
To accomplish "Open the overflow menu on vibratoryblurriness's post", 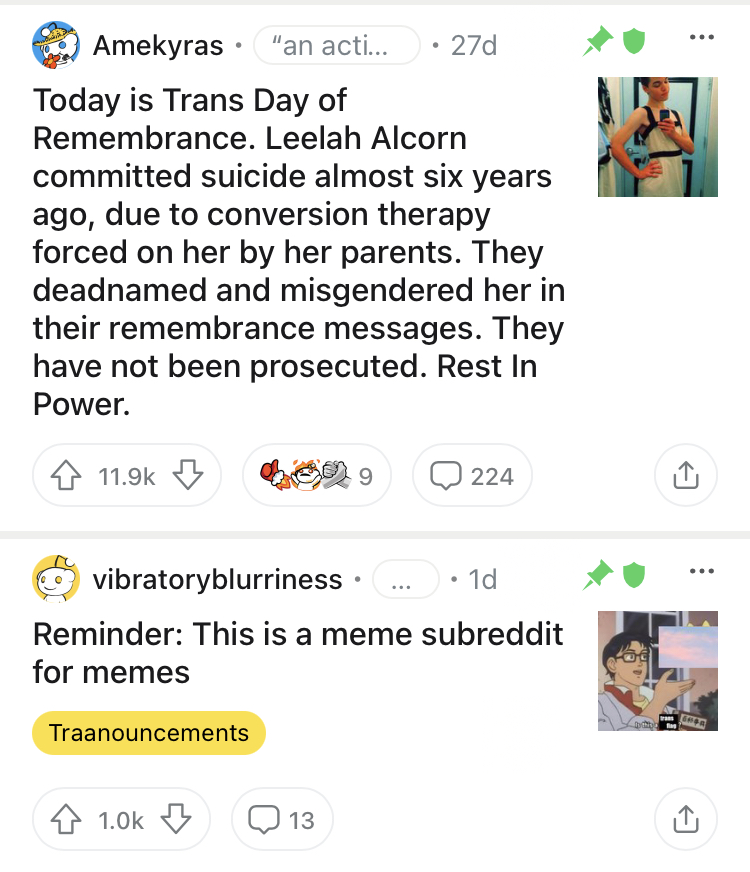I will point(703,572).
